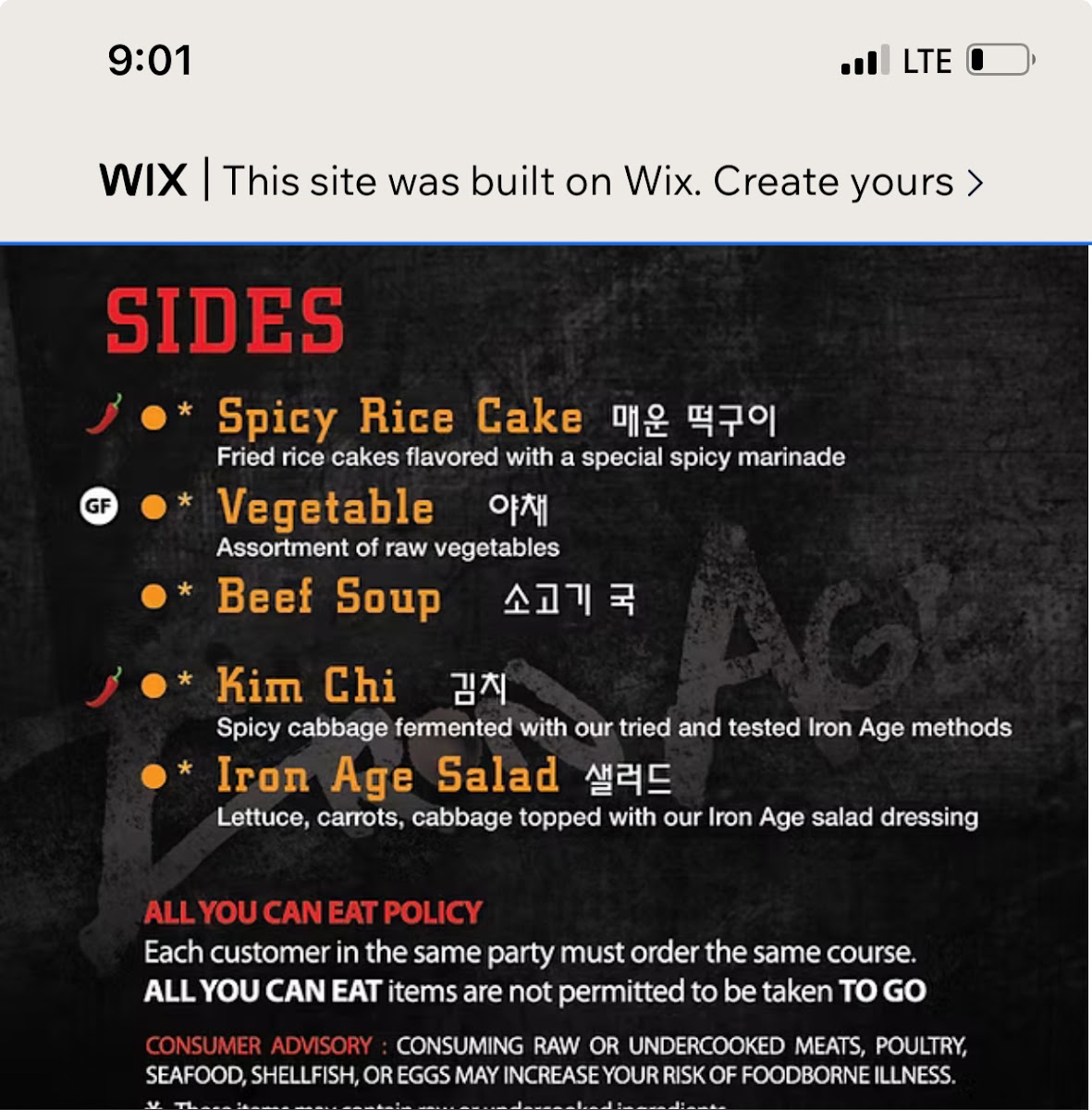Select the GF gluten-free badge next to Vegetable

pyautogui.click(x=98, y=506)
